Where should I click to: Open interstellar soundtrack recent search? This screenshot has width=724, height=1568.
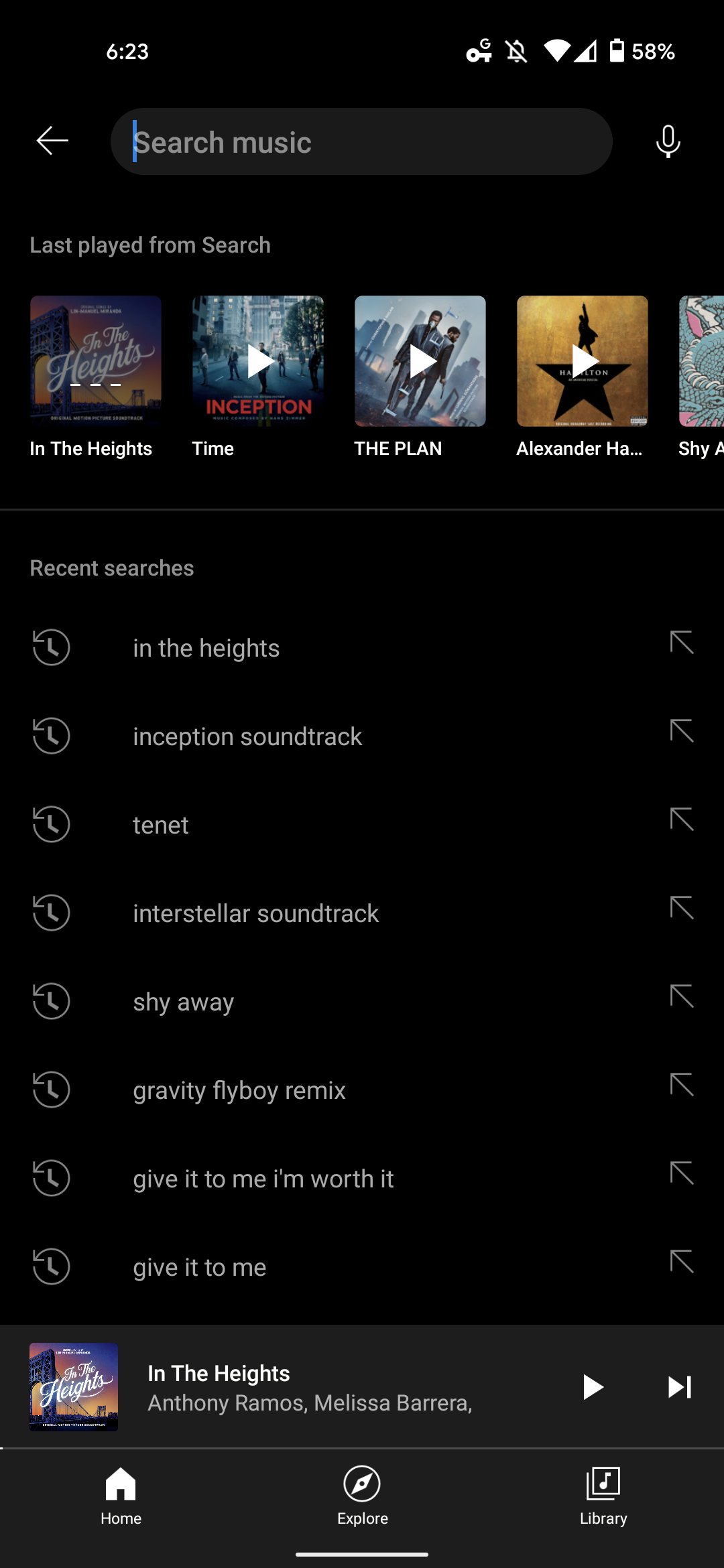pyautogui.click(x=255, y=913)
